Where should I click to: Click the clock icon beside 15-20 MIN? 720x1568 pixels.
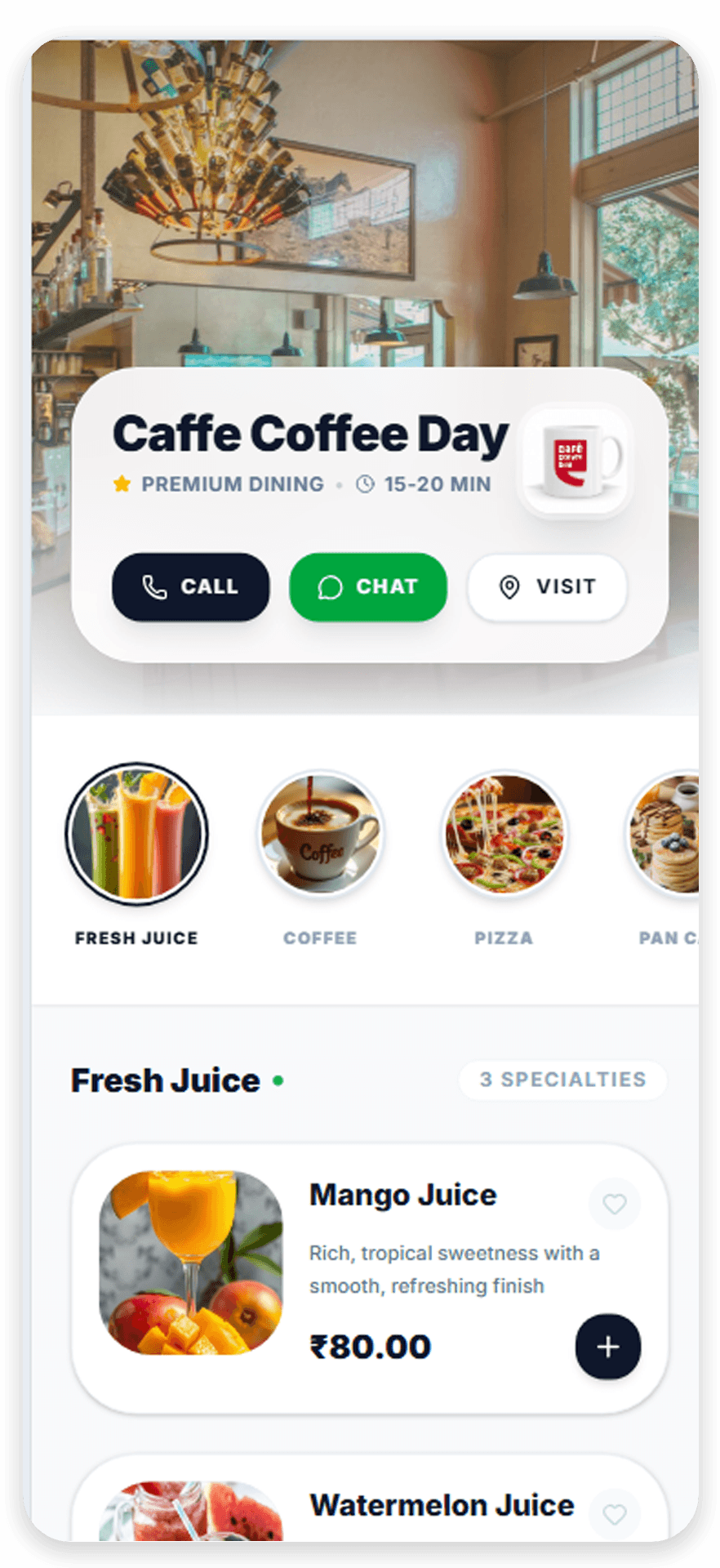pos(366,483)
